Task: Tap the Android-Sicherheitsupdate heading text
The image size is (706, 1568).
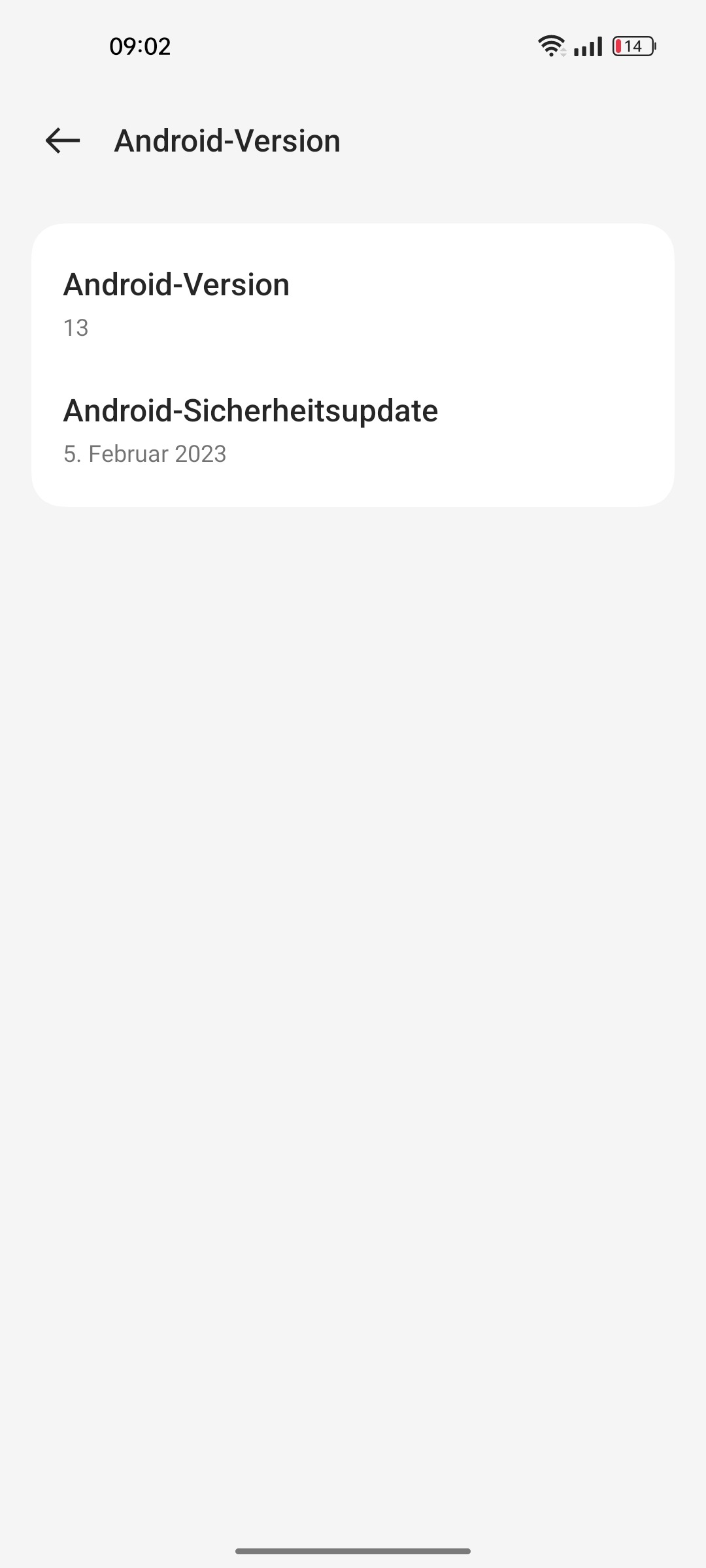Action: [x=250, y=410]
